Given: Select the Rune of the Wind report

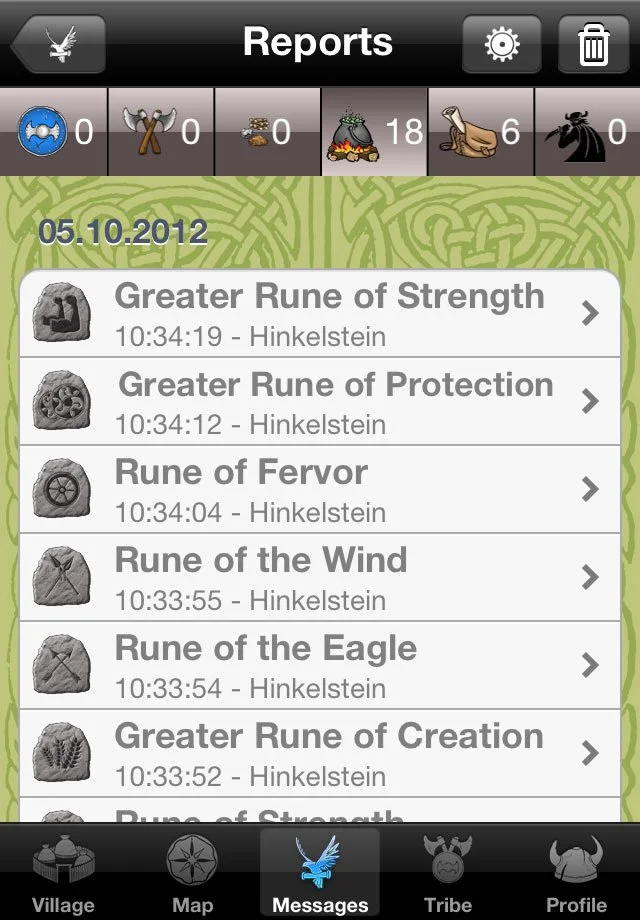Looking at the screenshot, I should (x=320, y=577).
